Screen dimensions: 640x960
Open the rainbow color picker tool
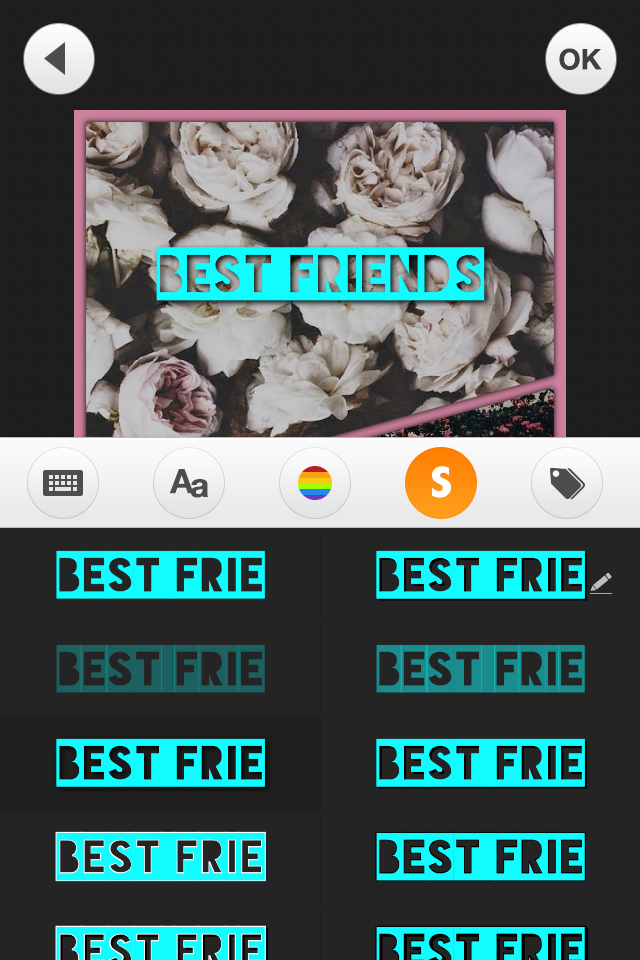315,483
